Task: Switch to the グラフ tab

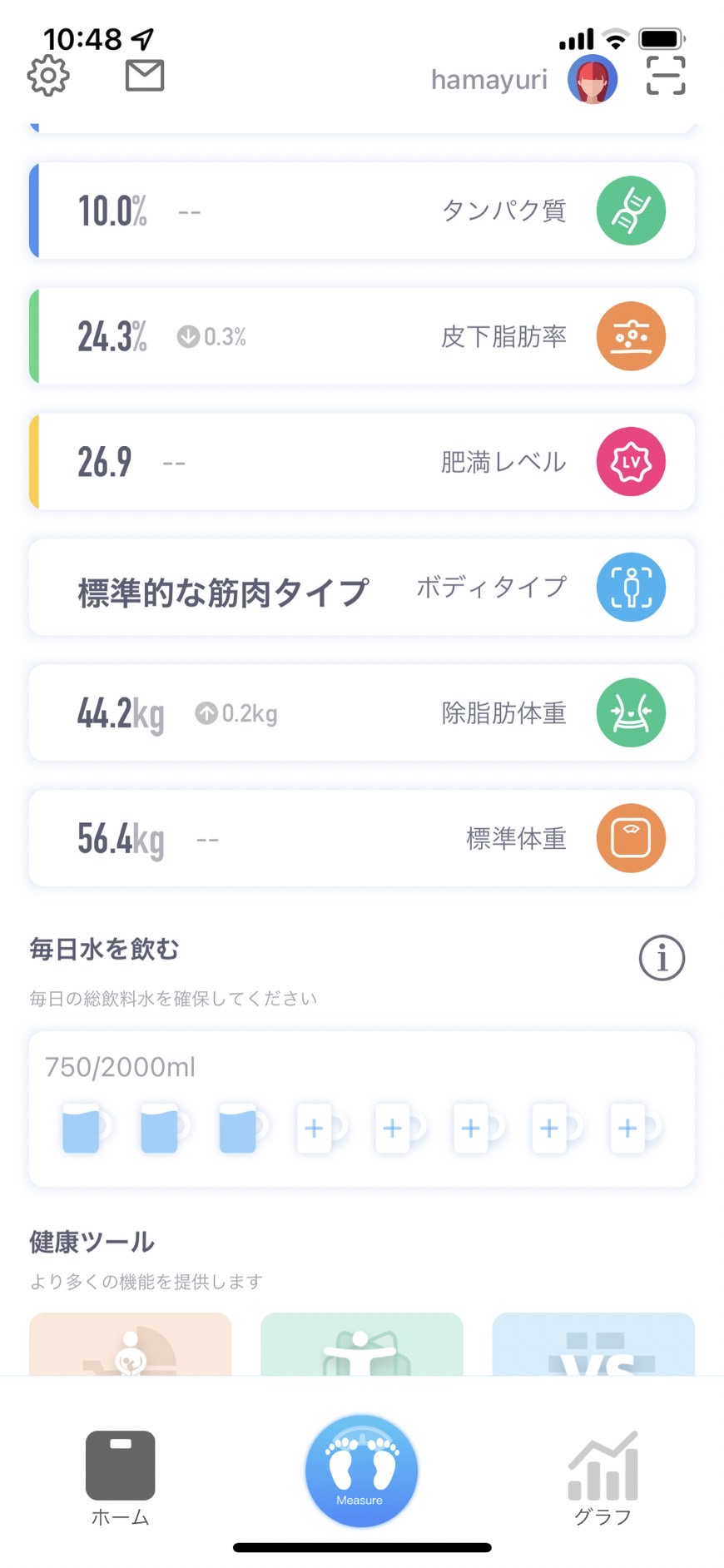Action: [x=603, y=1478]
